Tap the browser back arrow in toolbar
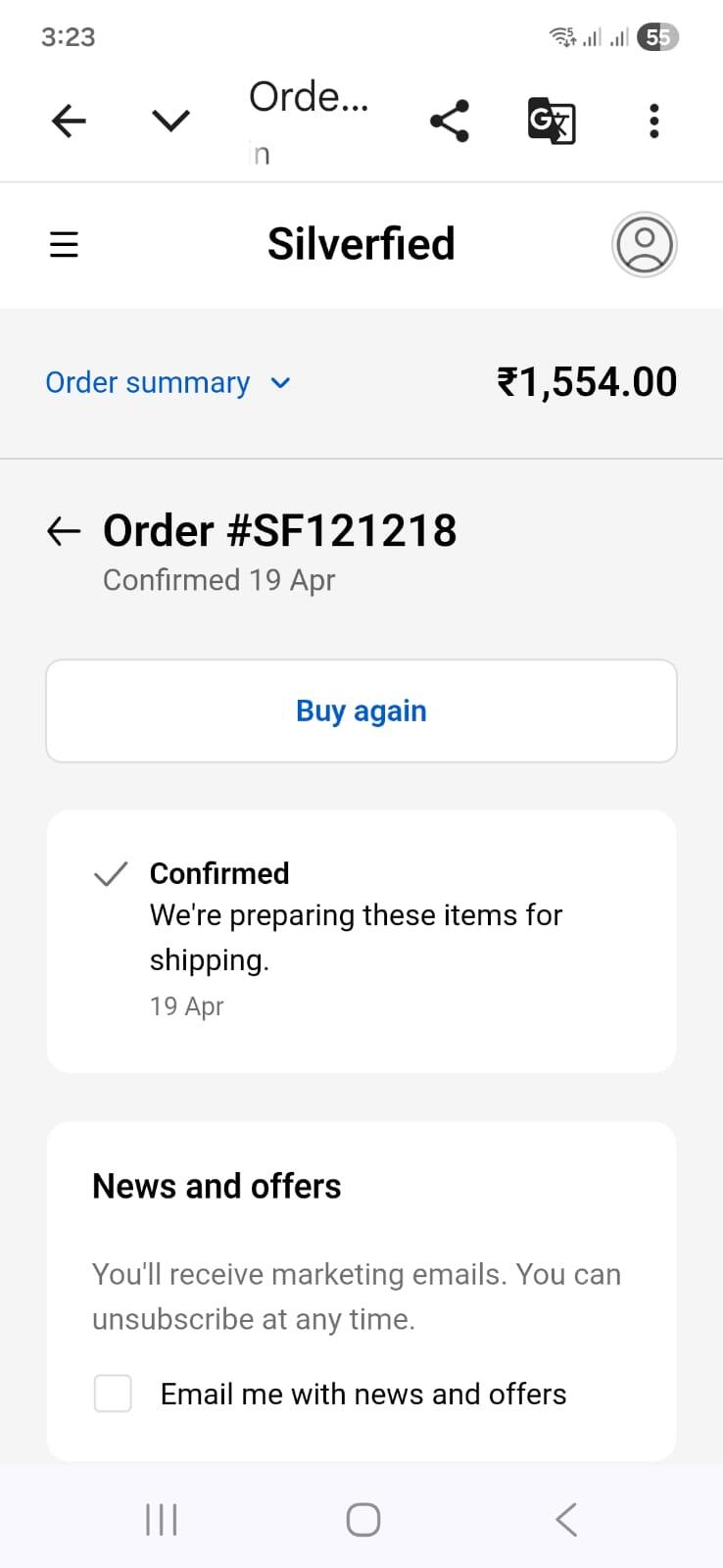Image resolution: width=723 pixels, height=1568 pixels. point(69,122)
